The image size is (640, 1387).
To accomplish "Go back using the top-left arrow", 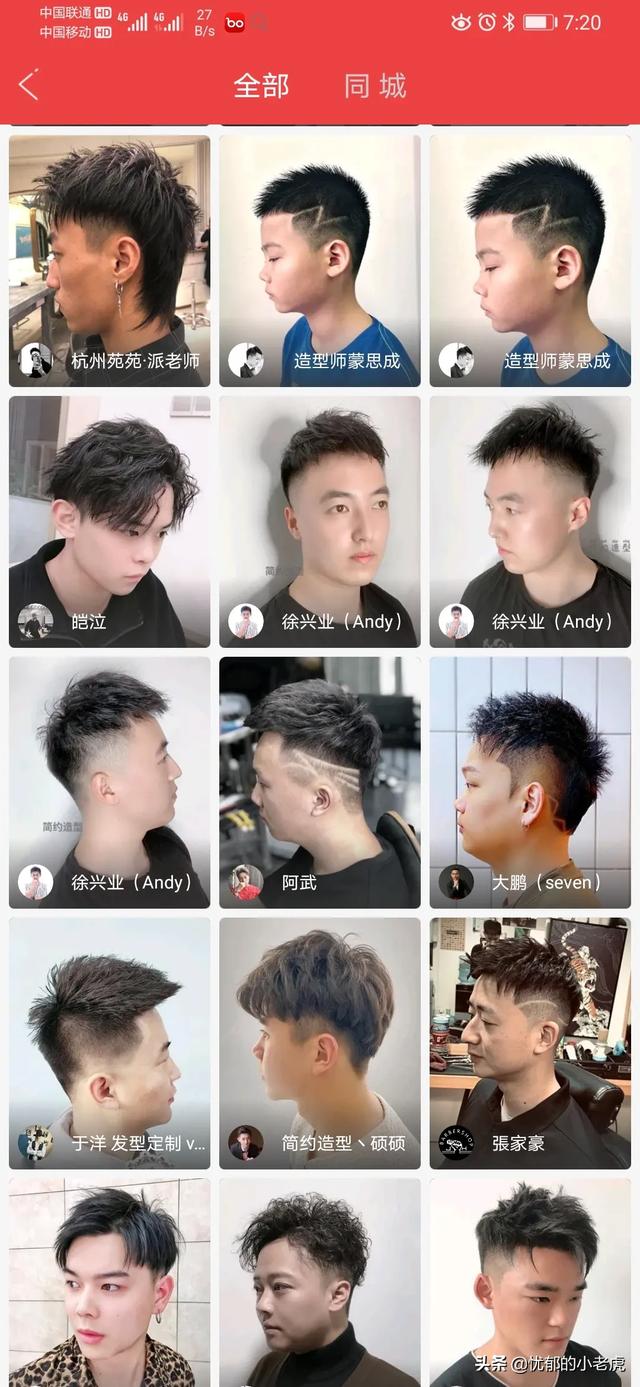I will tap(28, 85).
